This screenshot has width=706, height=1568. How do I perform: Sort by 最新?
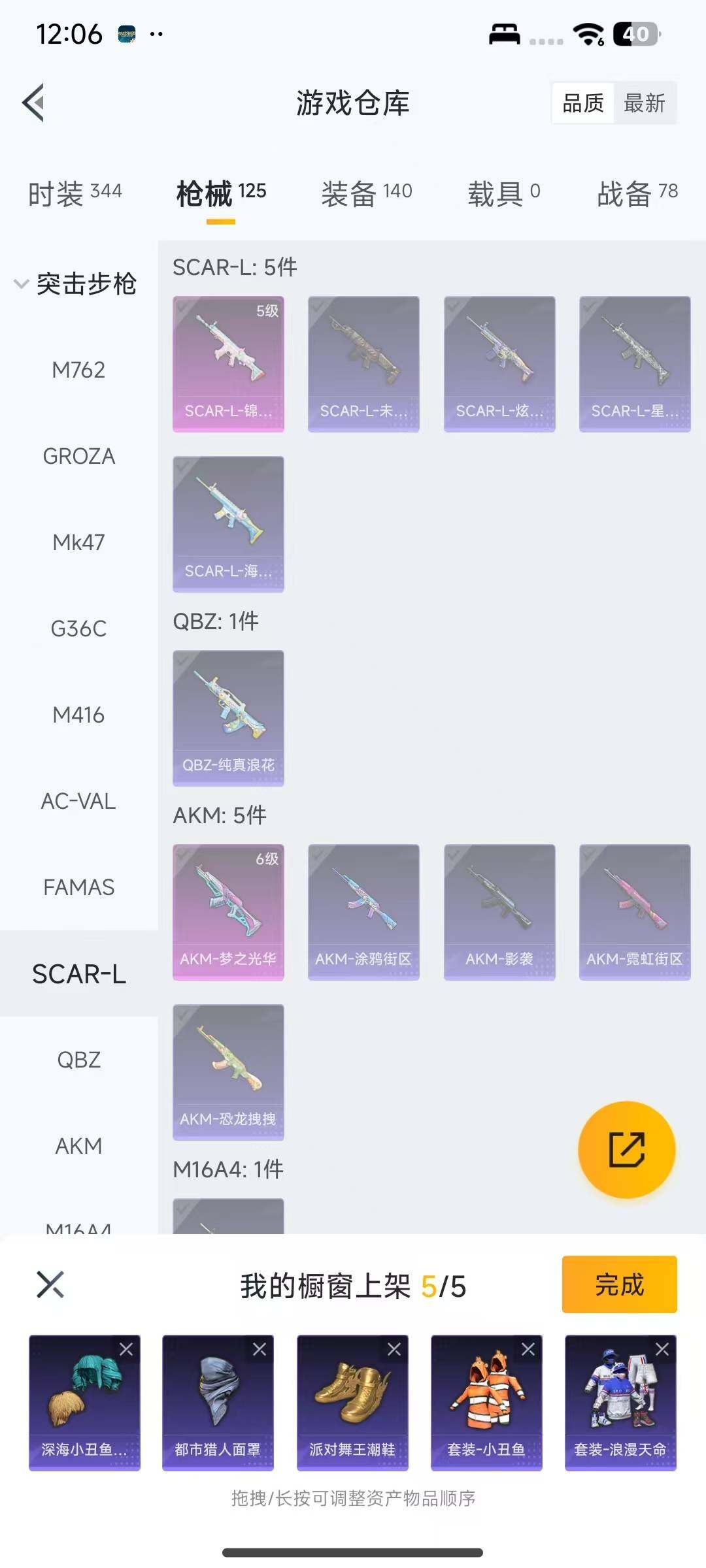(644, 103)
